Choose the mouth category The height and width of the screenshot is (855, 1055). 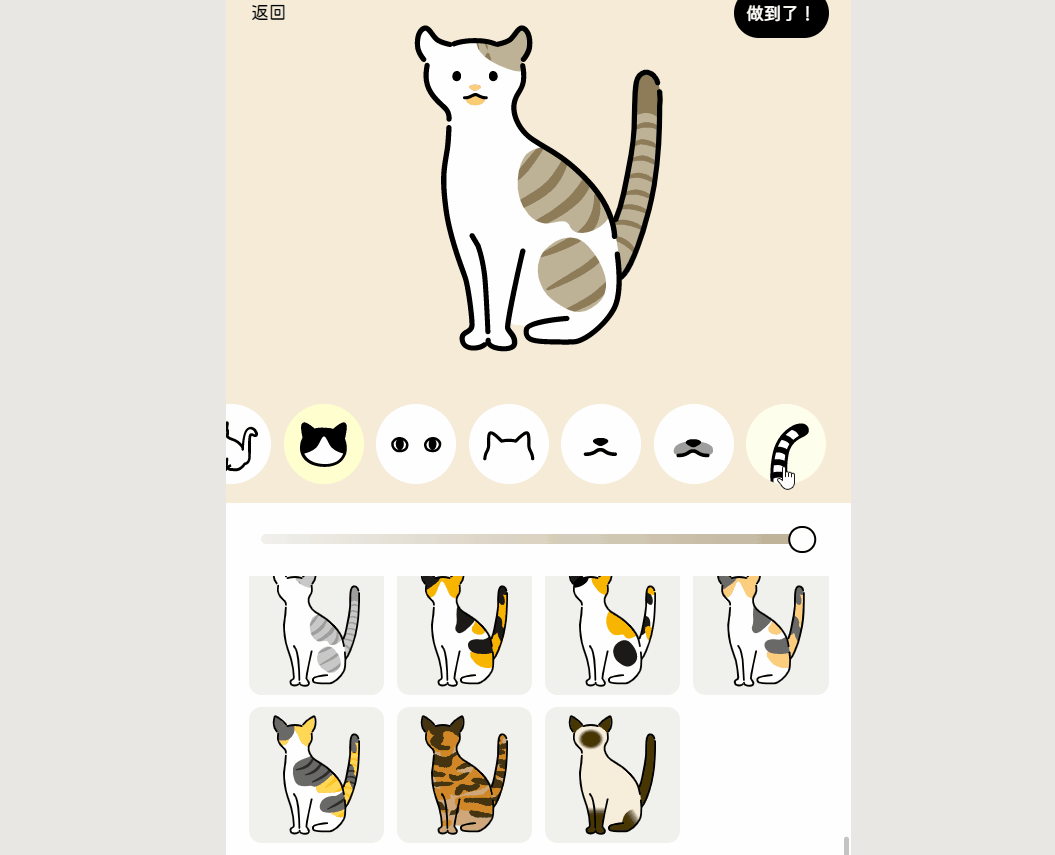601,444
